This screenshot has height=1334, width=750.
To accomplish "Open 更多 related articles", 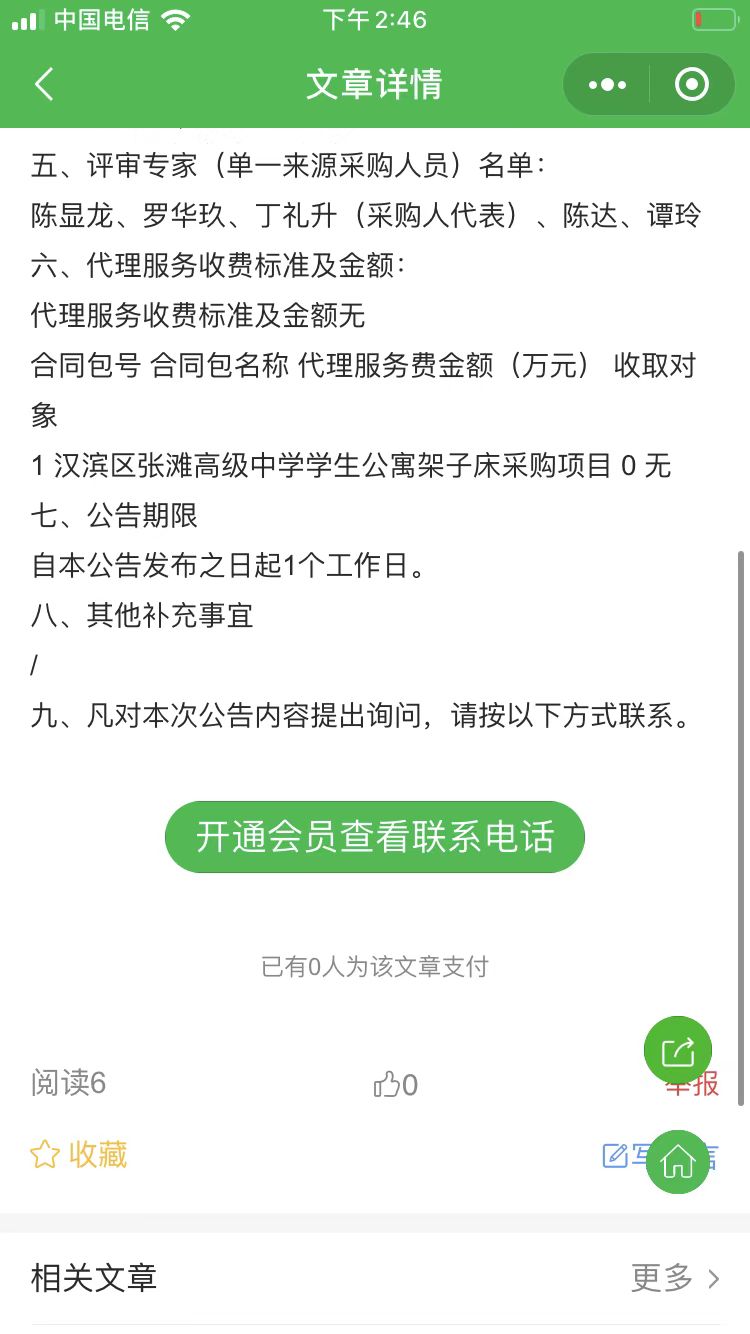I will 675,1277.
